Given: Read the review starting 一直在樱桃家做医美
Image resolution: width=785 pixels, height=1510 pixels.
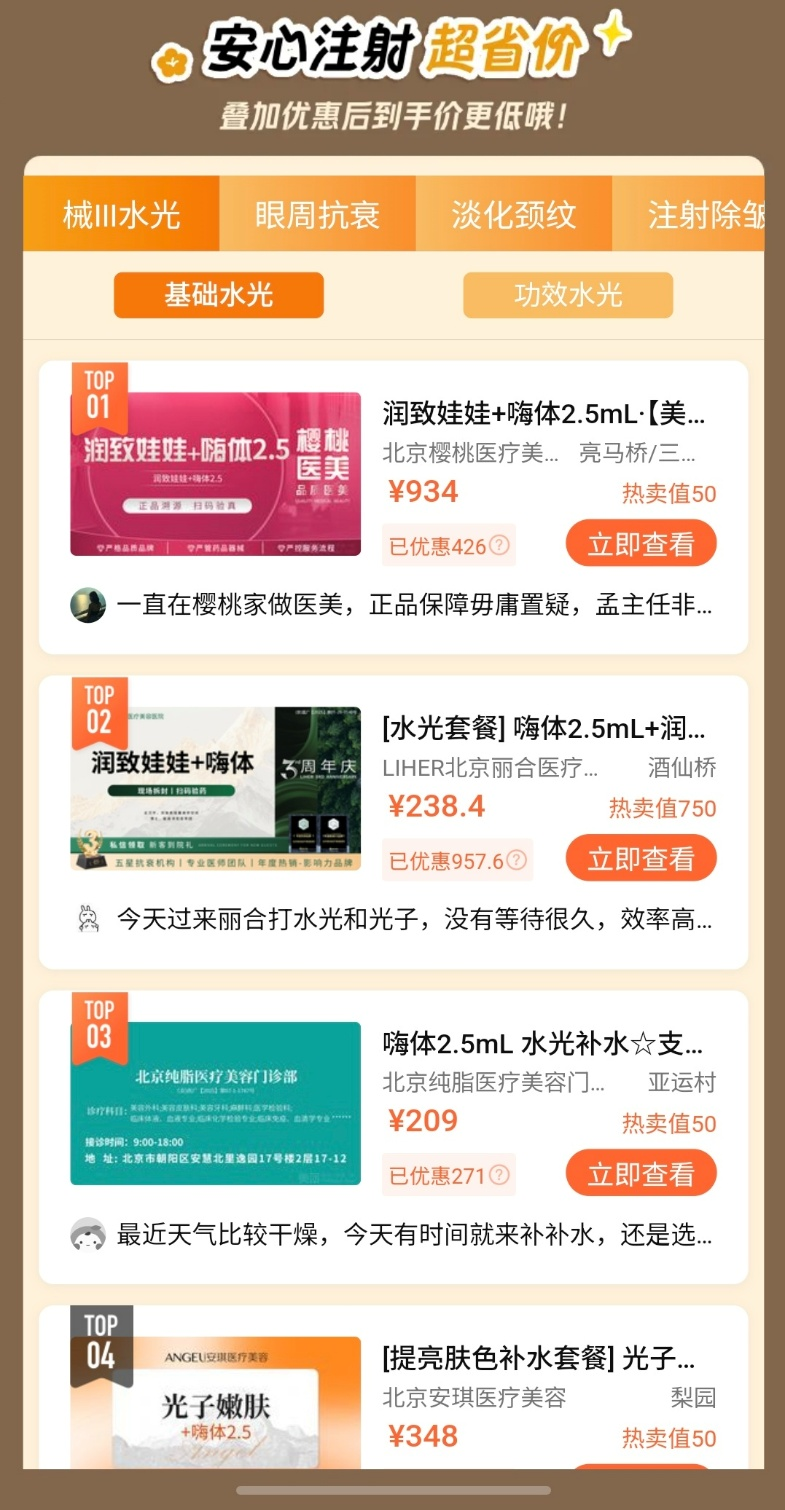Looking at the screenshot, I should pos(414,605).
